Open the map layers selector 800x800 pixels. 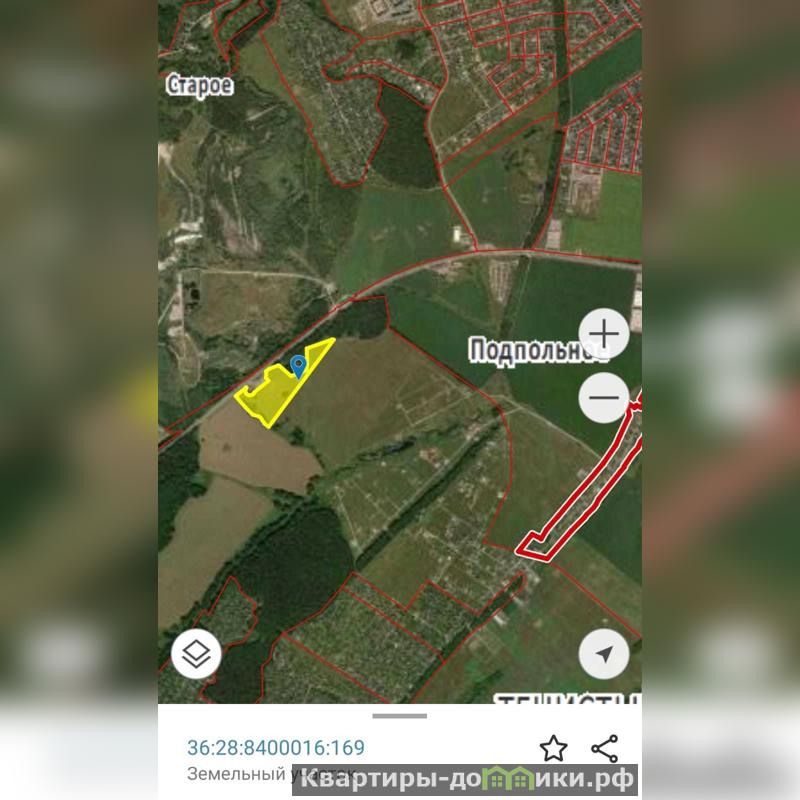[x=196, y=655]
